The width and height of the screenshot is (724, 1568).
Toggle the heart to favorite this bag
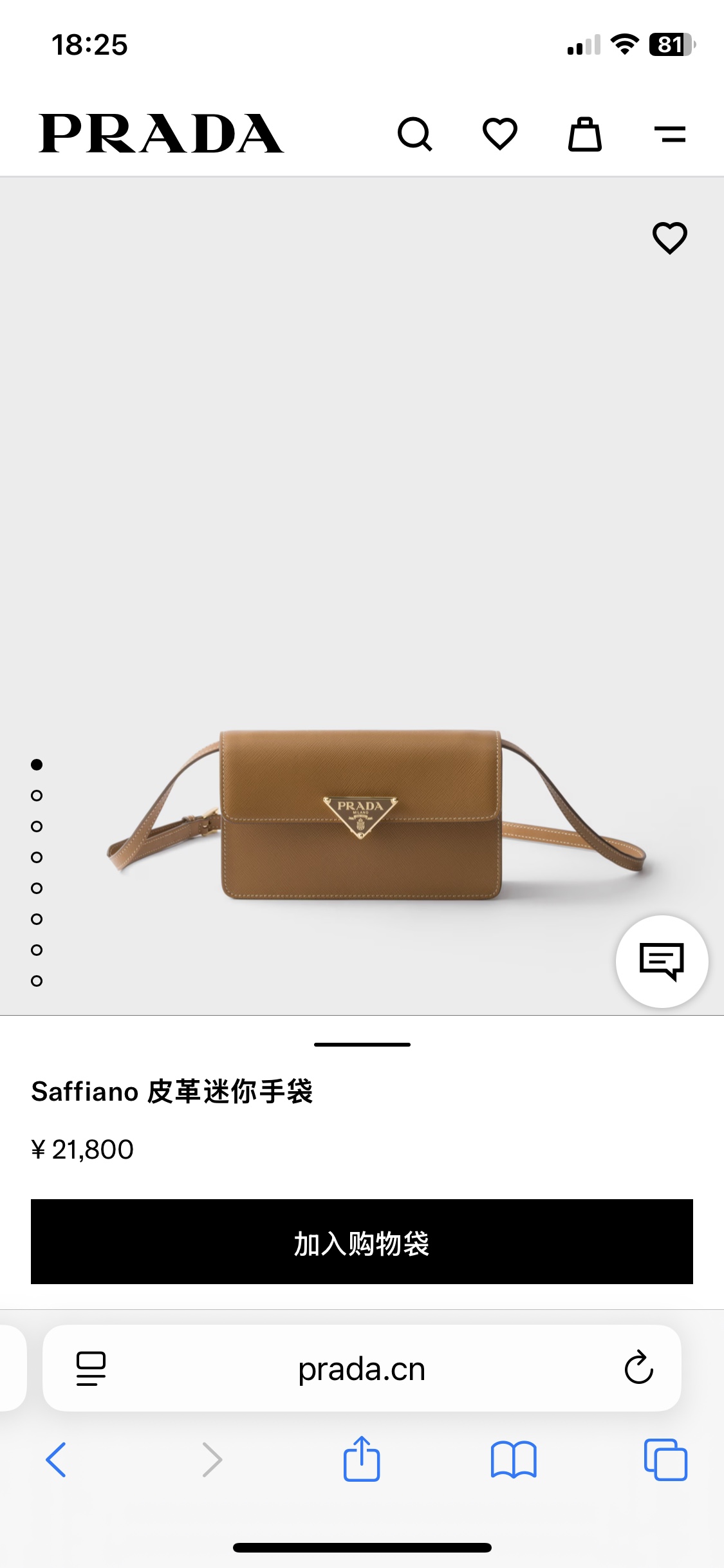[671, 239]
